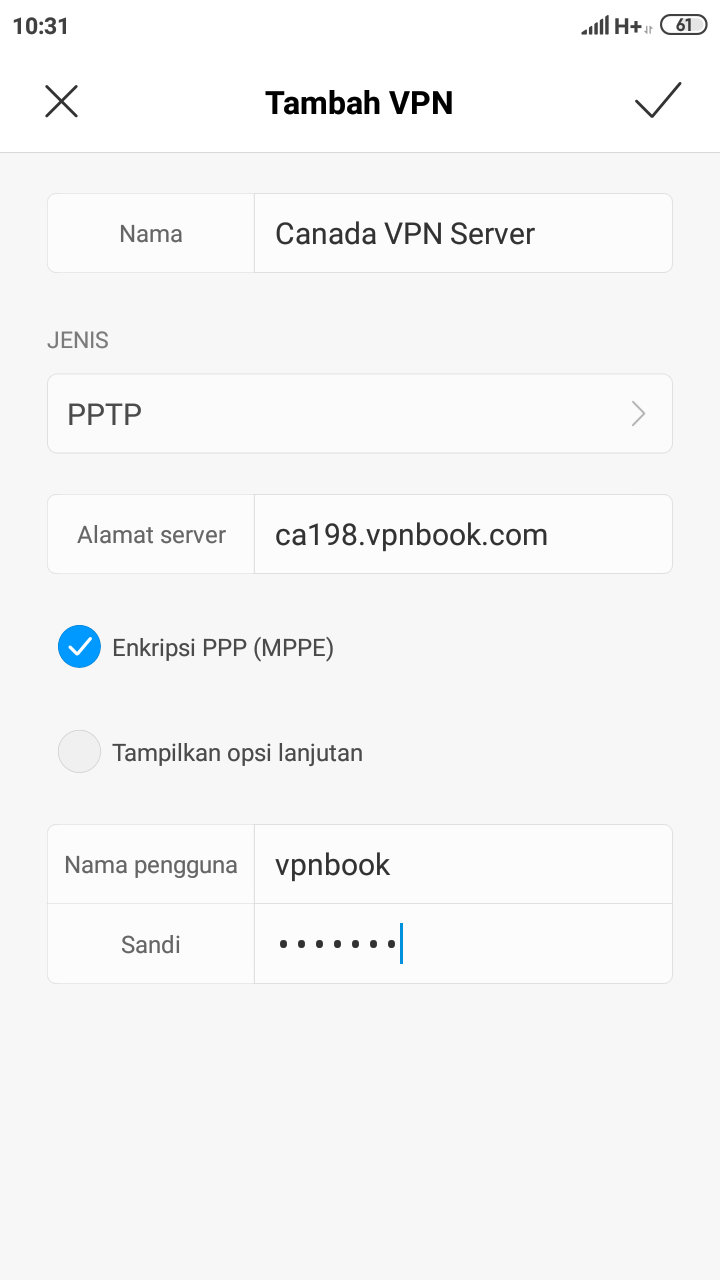This screenshot has height=1280, width=720.
Task: Confirm and save the VPN profile
Action: 658,100
